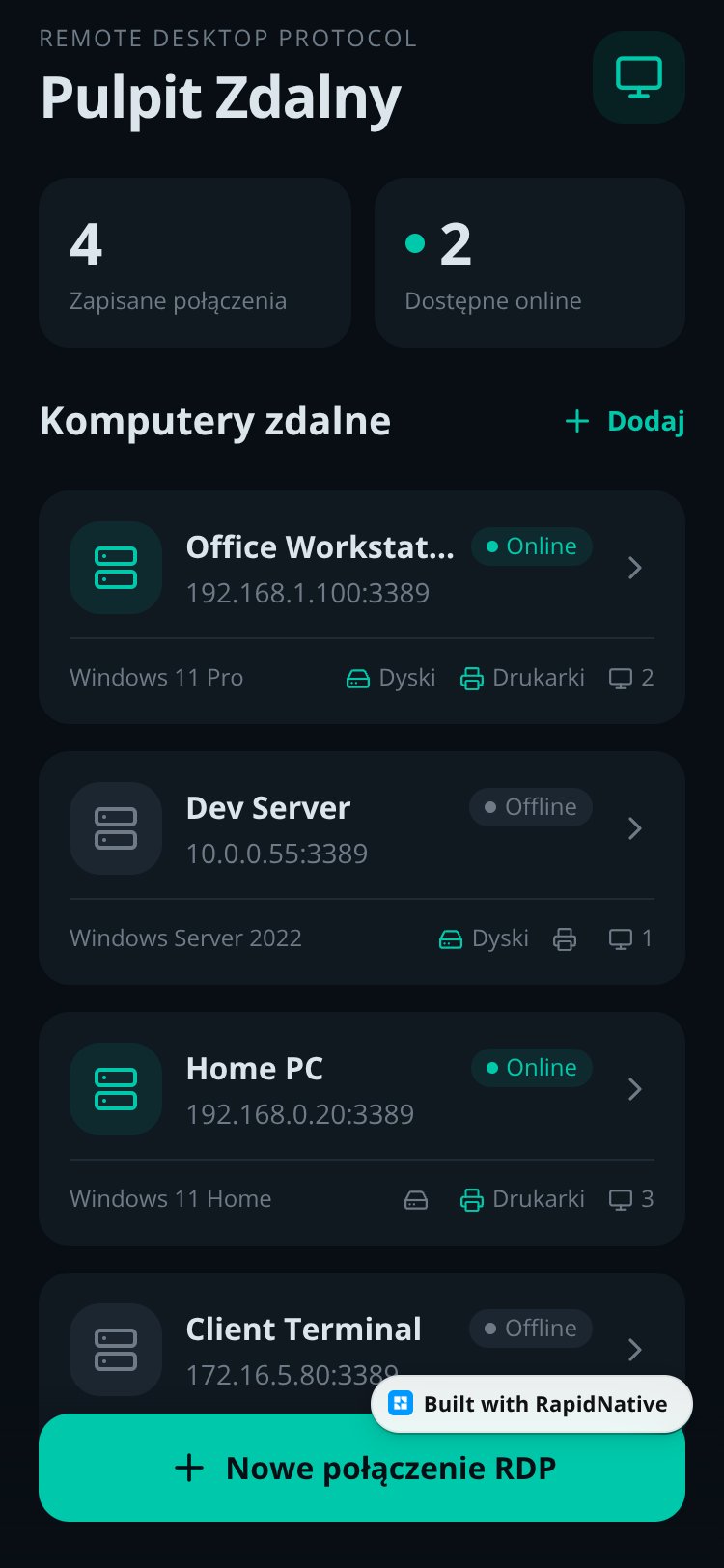Image resolution: width=724 pixels, height=1568 pixels.
Task: Tap the monitor icon beside Pulpit Zdalny
Action: click(x=639, y=77)
